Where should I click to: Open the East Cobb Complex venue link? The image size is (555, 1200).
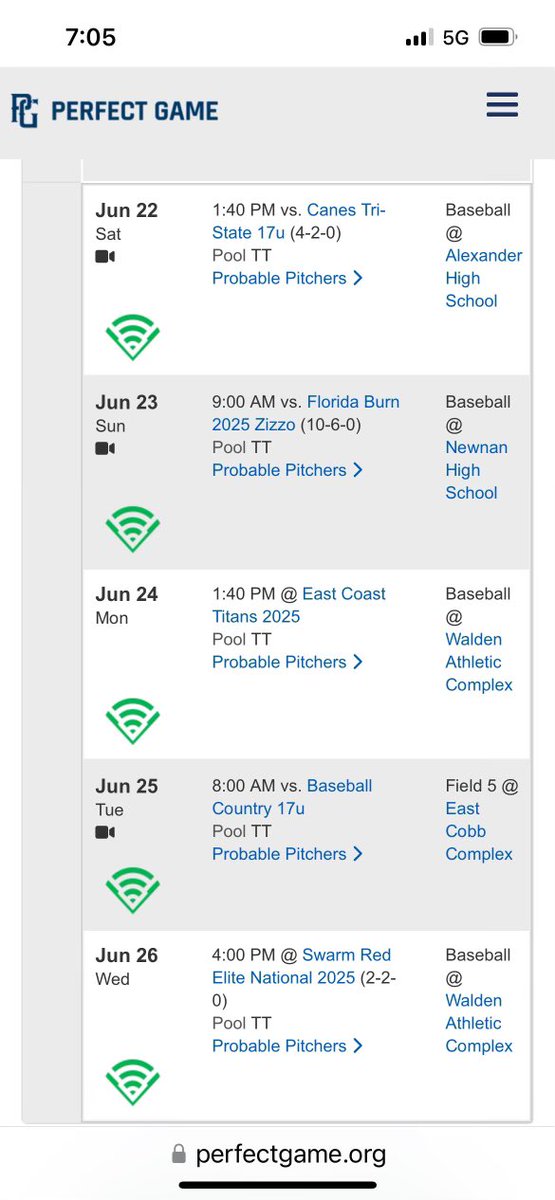tap(479, 831)
